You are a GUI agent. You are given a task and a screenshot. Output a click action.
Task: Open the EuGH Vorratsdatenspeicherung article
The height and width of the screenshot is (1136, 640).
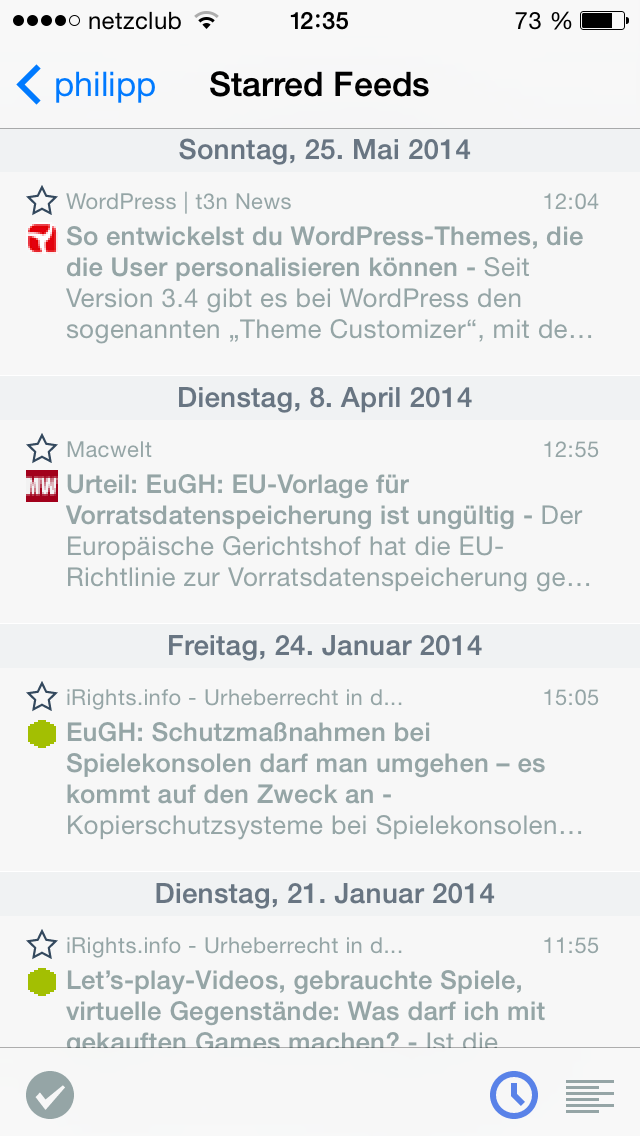point(320,521)
